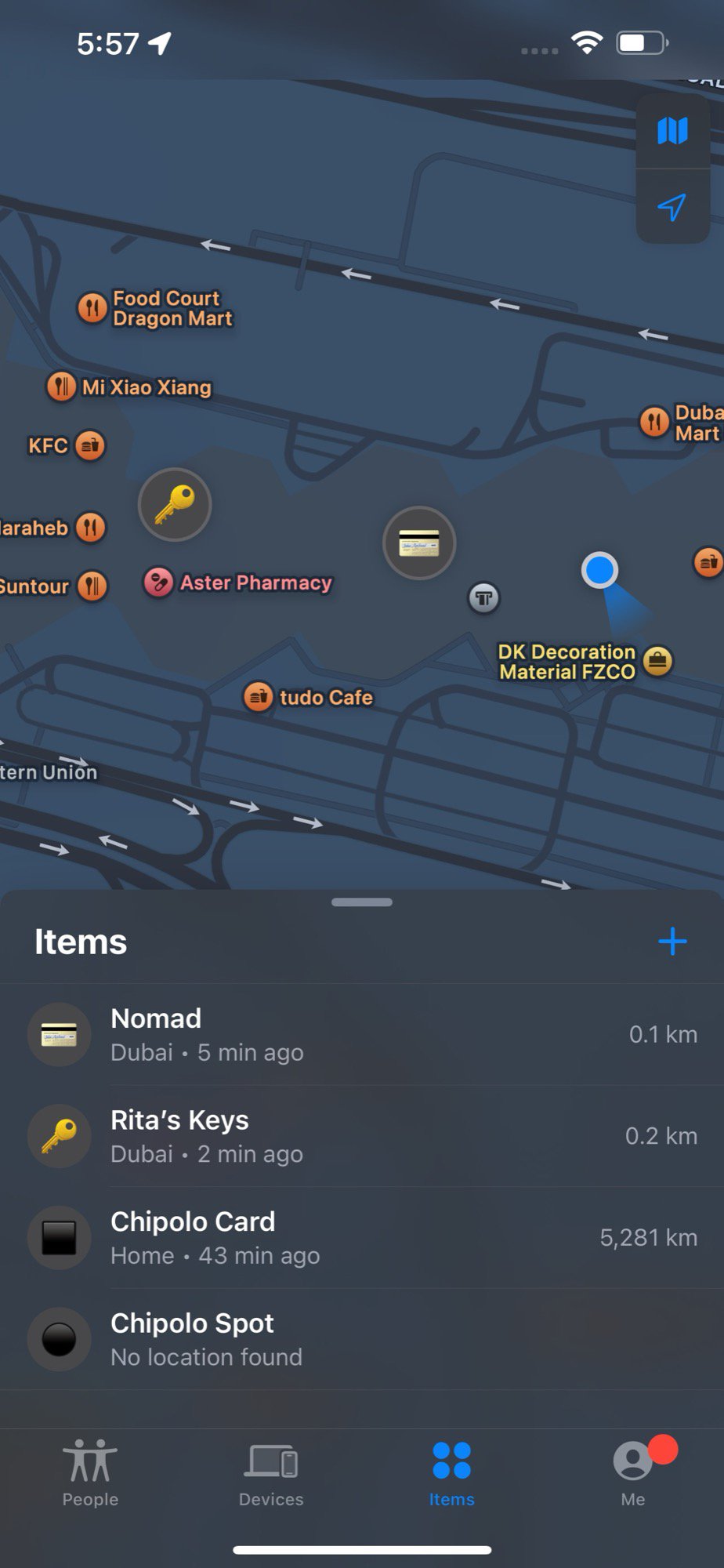724x1568 pixels.
Task: Select tudo Cafe on the map
Action: click(259, 696)
